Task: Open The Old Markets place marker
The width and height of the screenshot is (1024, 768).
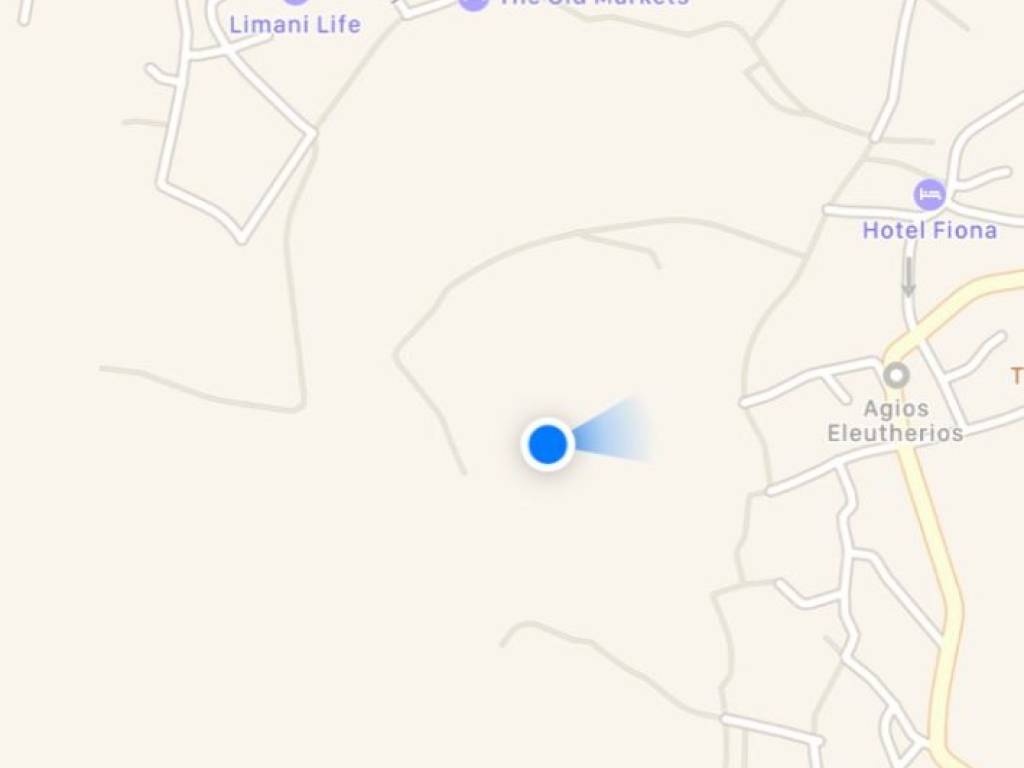Action: 474,2
